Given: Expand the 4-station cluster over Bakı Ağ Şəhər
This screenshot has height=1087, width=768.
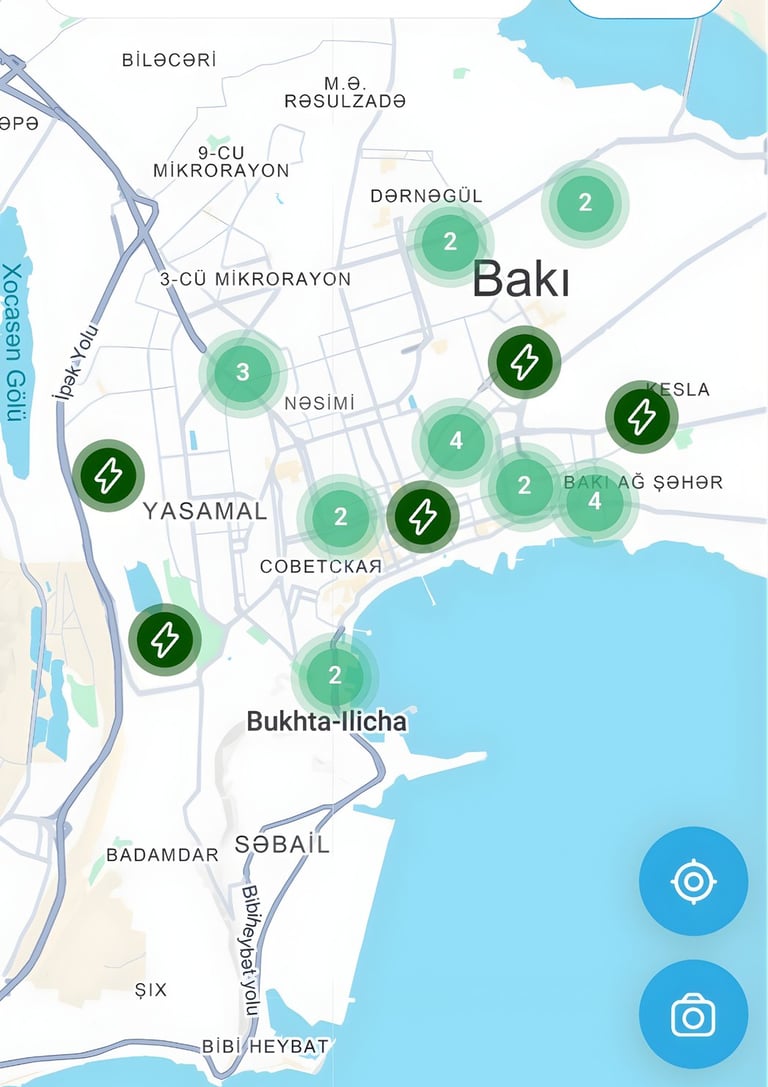Looking at the screenshot, I should click(595, 501).
